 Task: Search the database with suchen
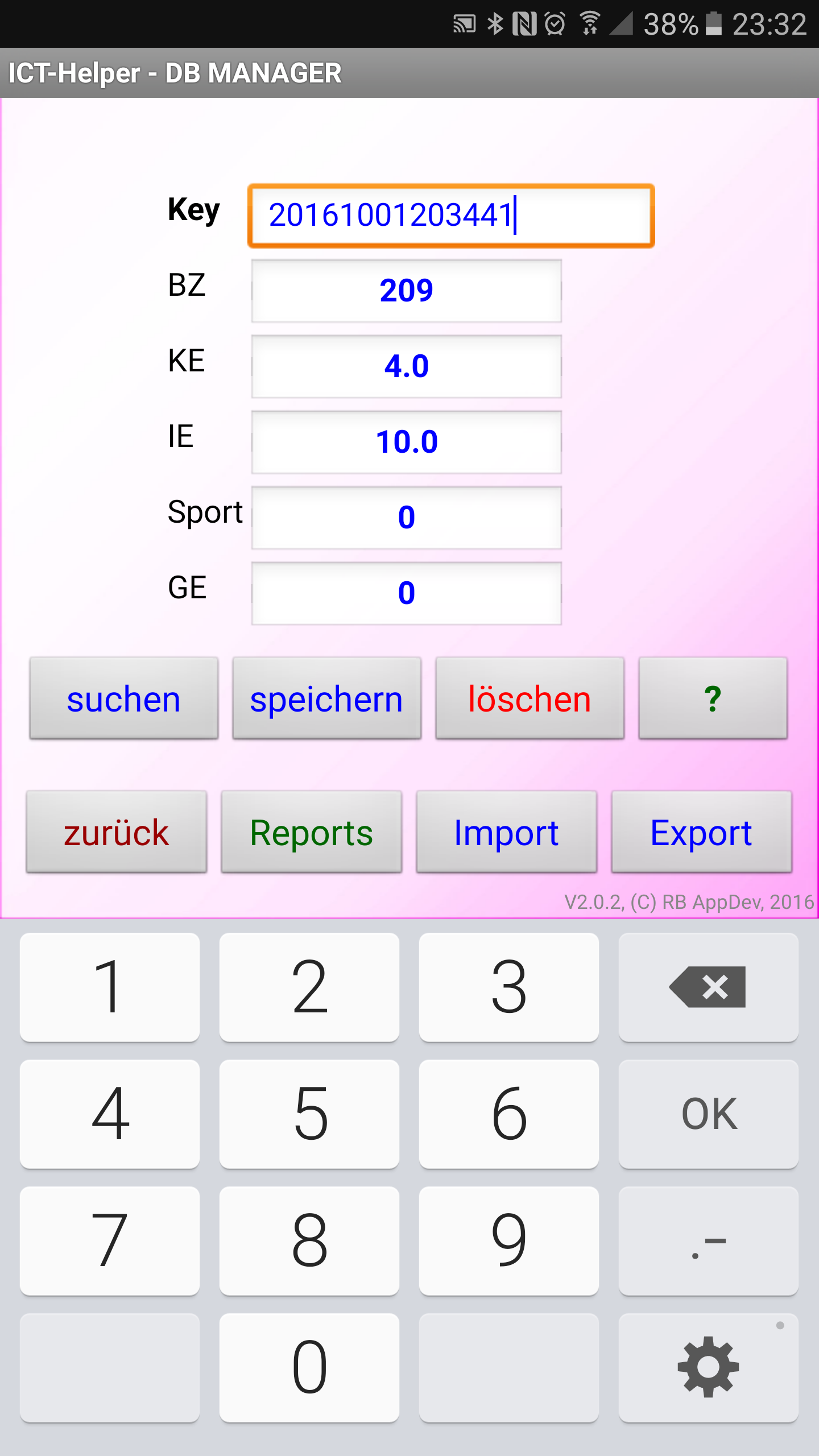(x=123, y=698)
